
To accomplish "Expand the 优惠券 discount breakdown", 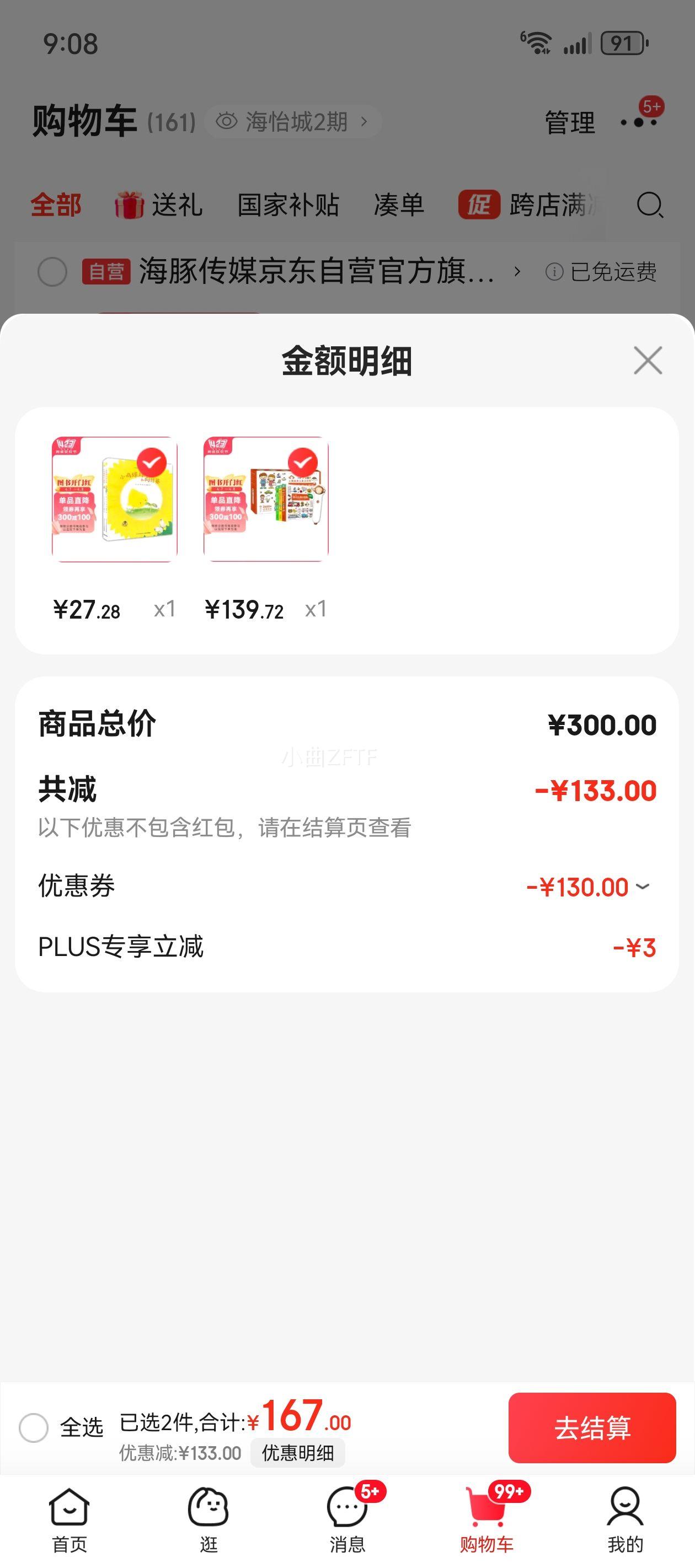I will click(x=643, y=887).
